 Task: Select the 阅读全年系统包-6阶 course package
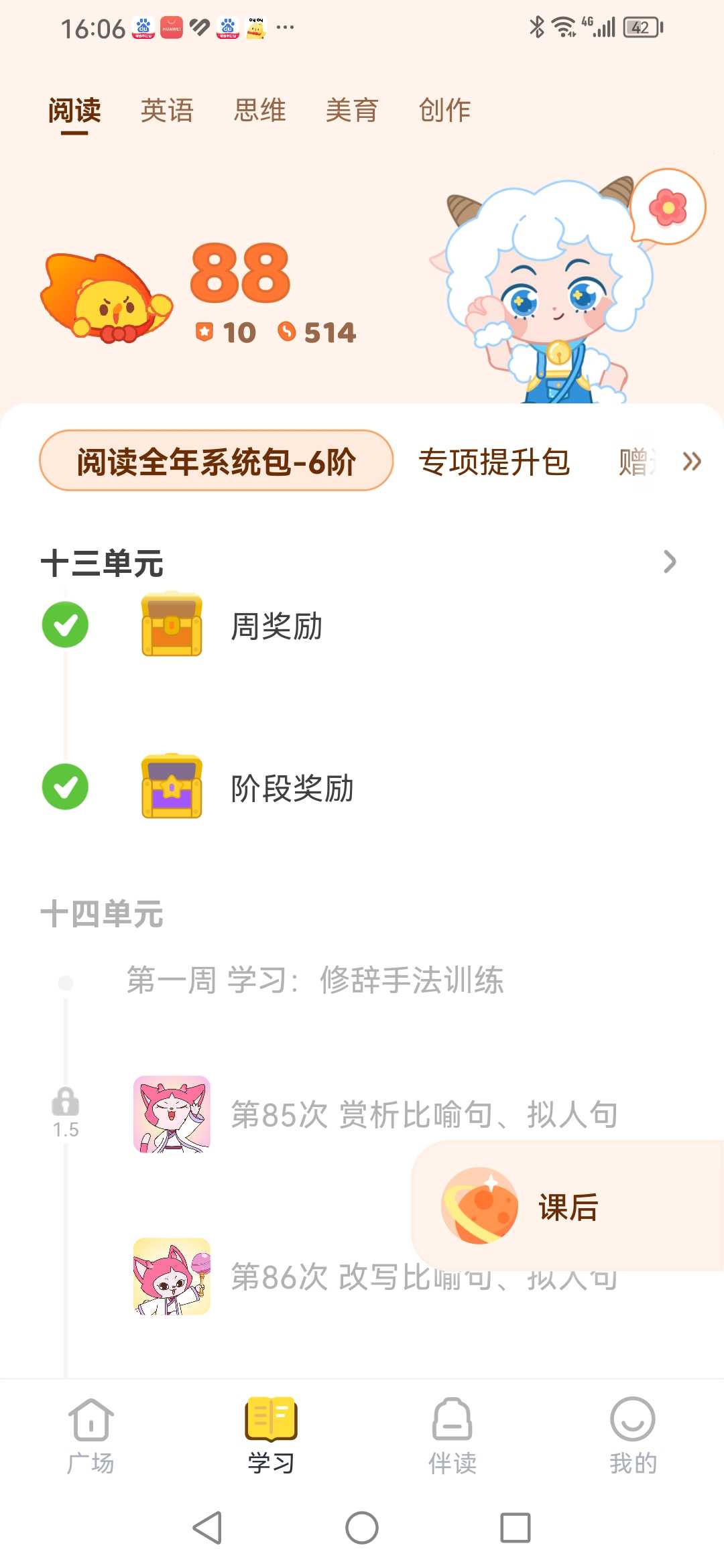(x=216, y=462)
